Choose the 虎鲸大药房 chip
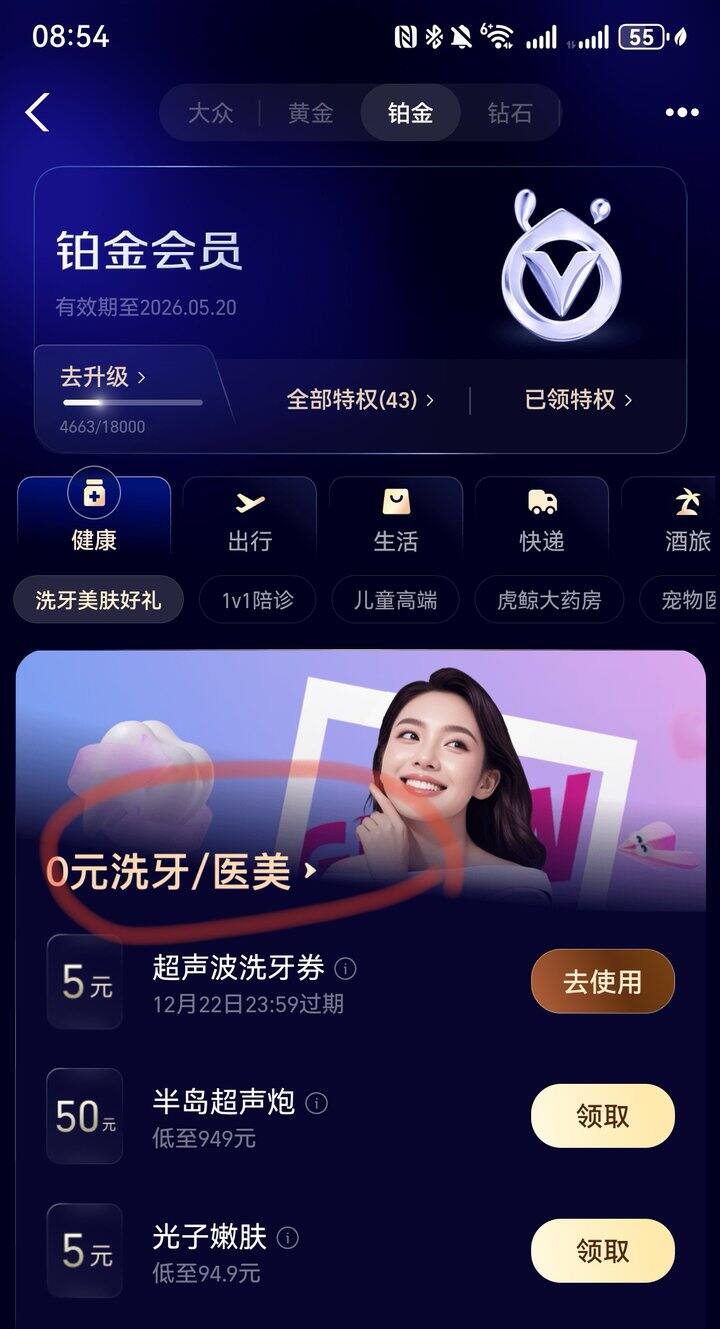Image resolution: width=720 pixels, height=1329 pixels. click(549, 601)
